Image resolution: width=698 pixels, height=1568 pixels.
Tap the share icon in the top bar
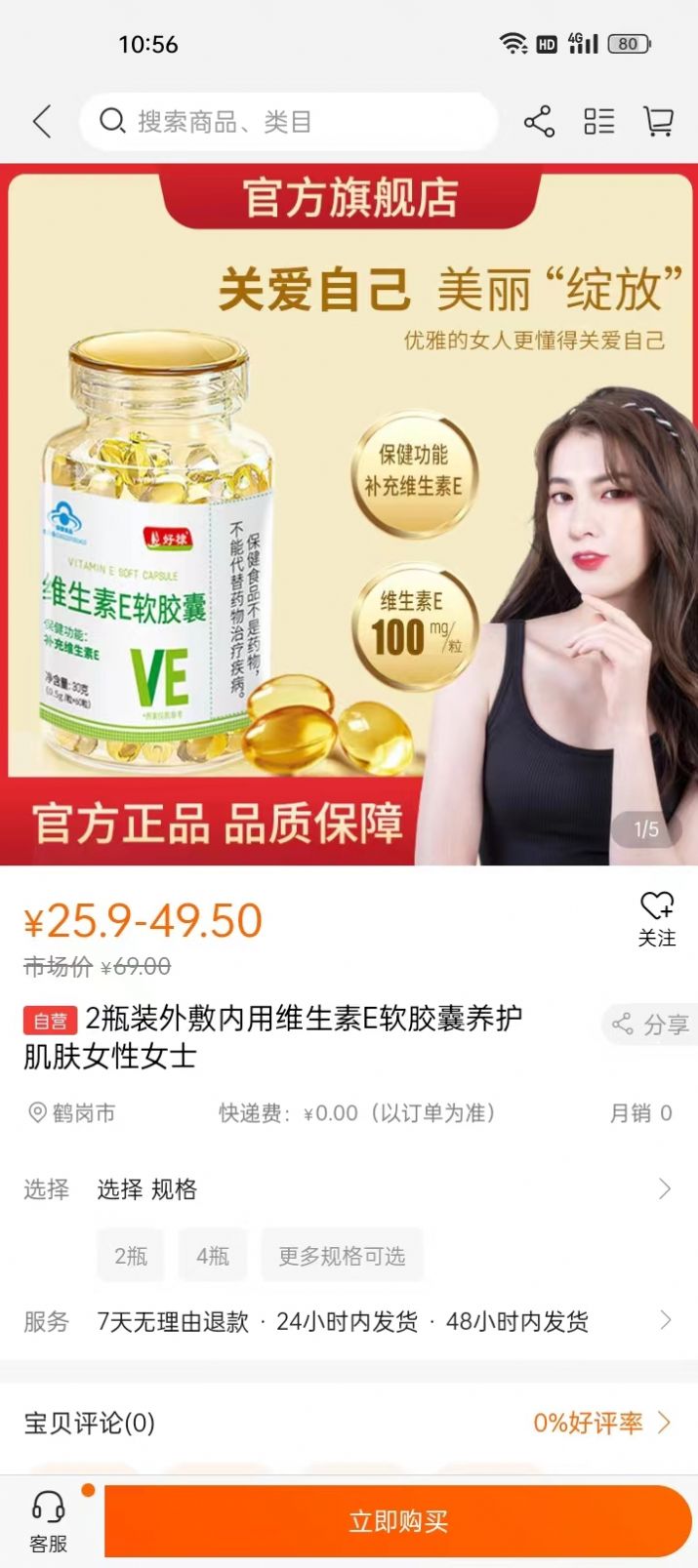(x=539, y=122)
